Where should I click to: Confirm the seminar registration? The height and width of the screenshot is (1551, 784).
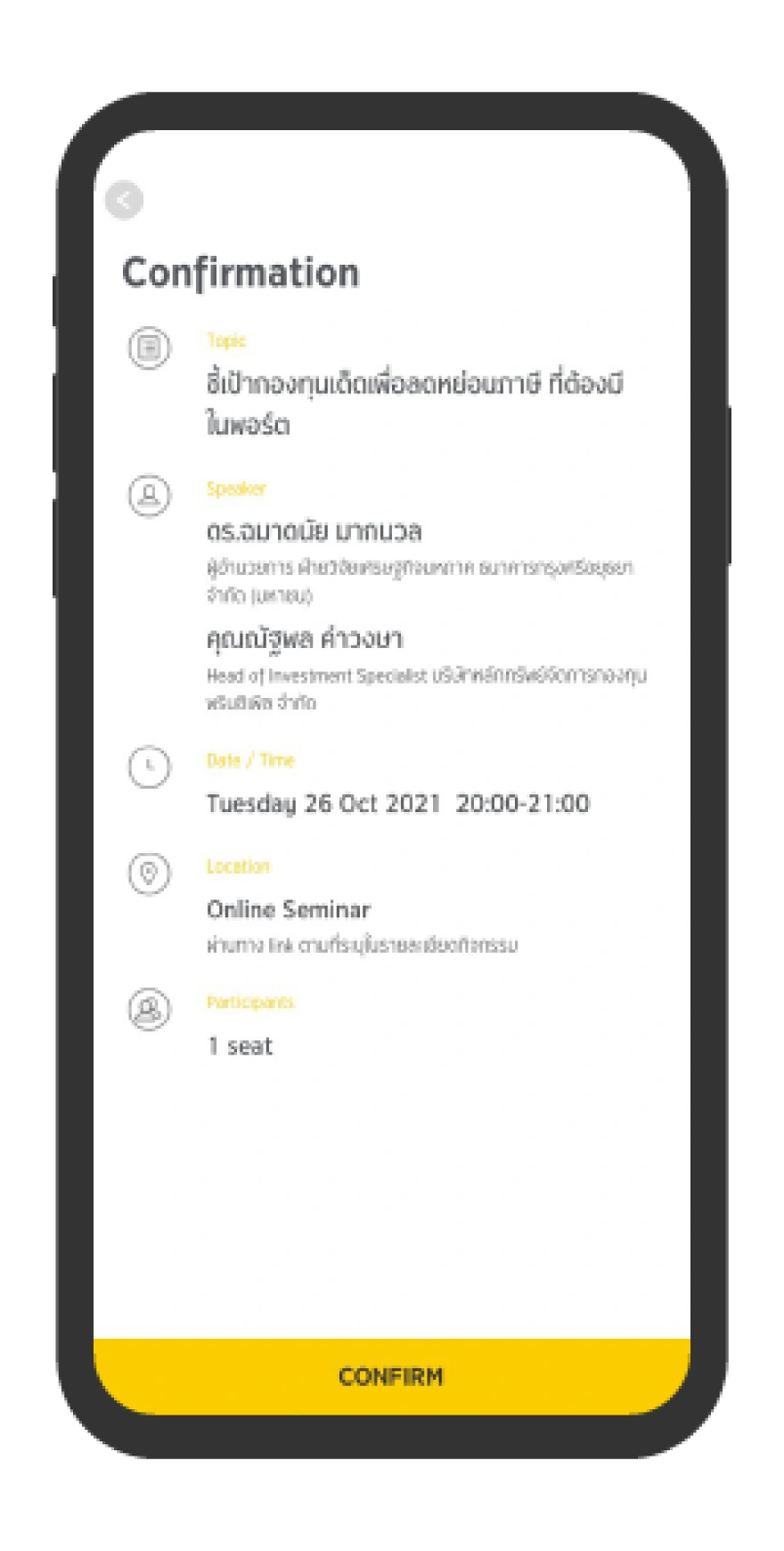pos(391,1375)
